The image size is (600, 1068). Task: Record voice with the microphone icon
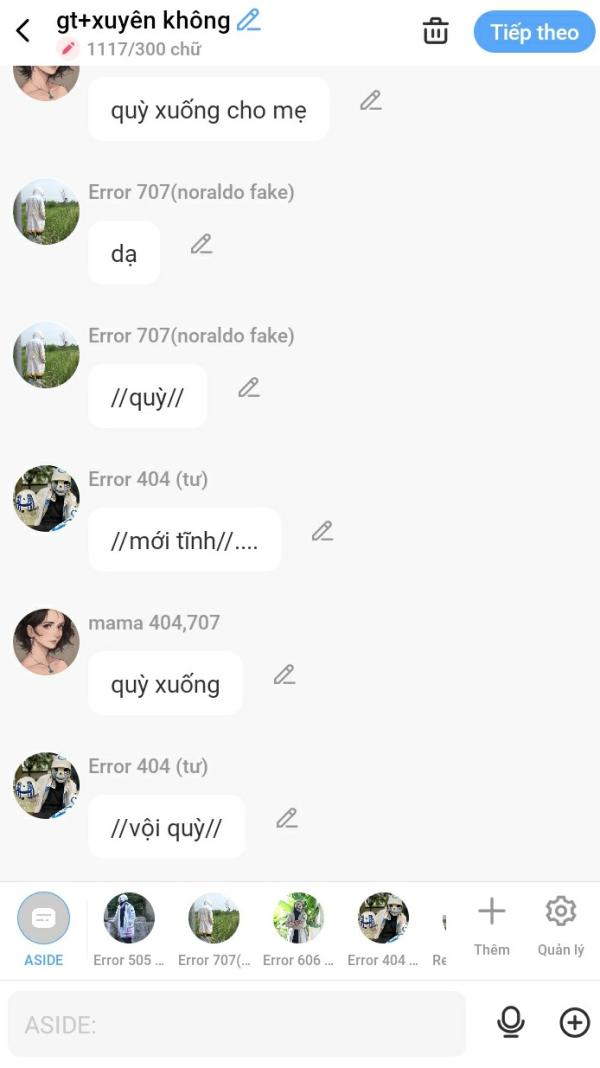[x=511, y=1022]
